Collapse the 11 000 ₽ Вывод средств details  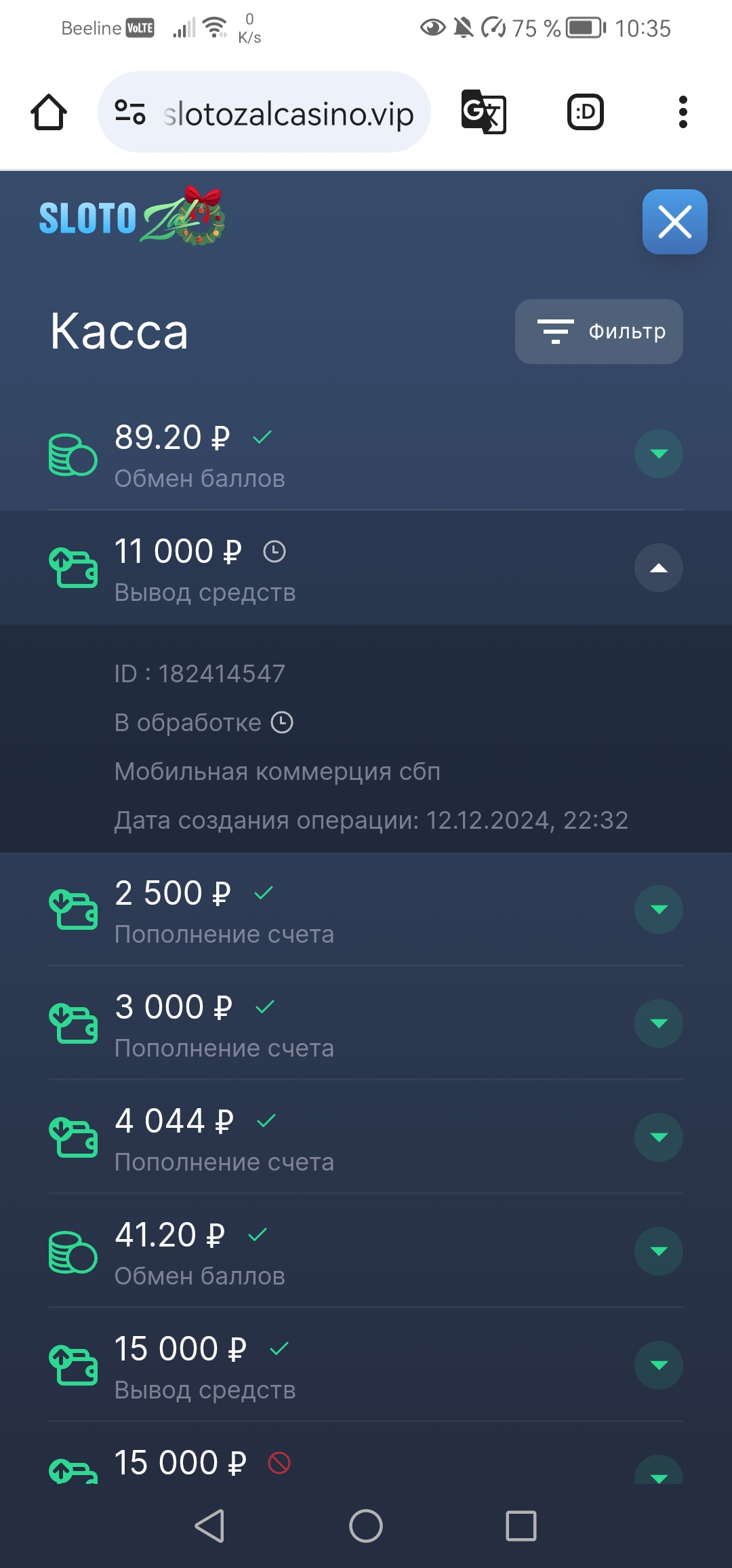point(658,568)
